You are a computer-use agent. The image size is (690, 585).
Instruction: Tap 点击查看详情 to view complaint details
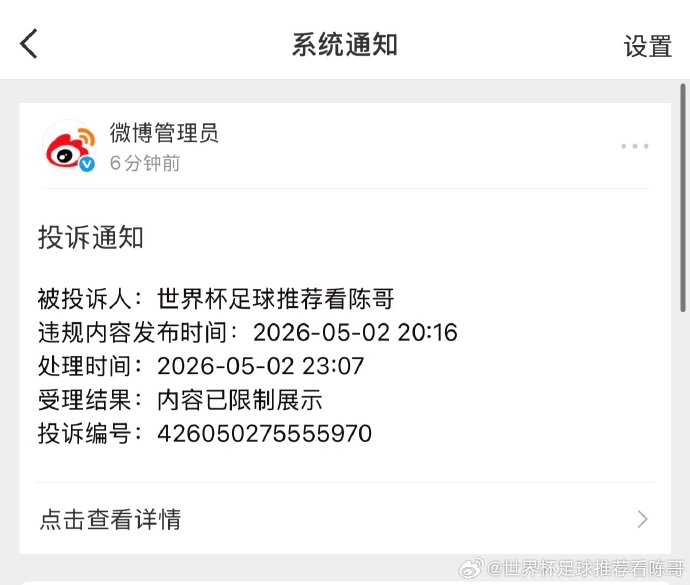point(345,519)
